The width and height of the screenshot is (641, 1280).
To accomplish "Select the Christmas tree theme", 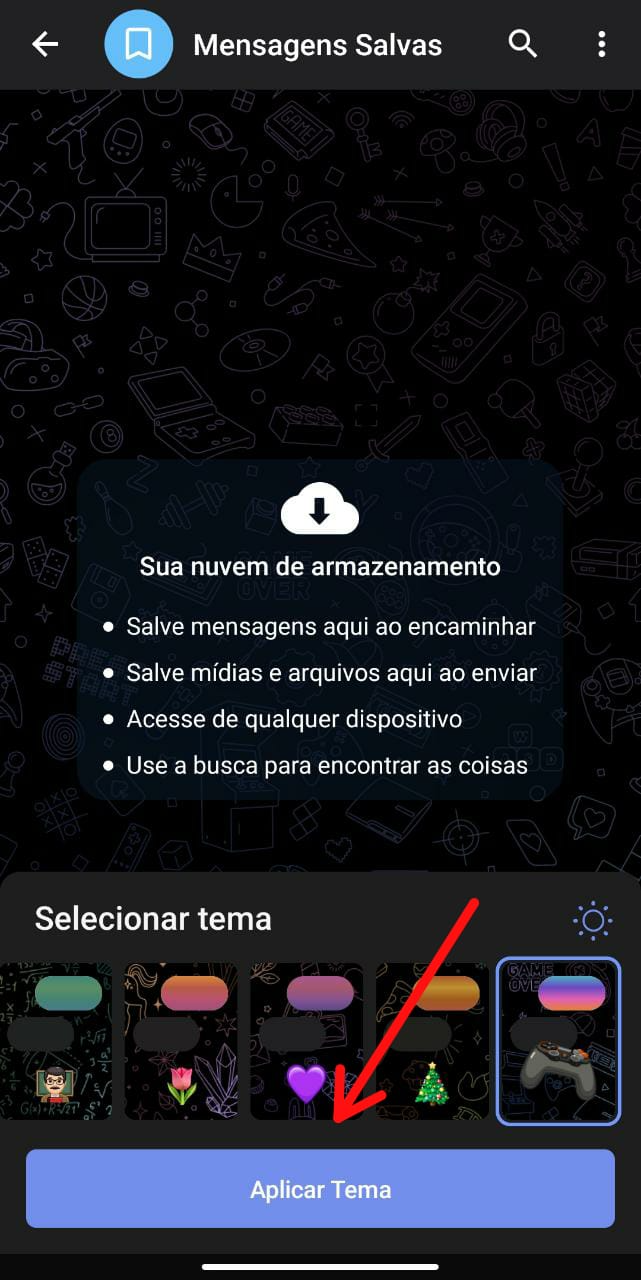I will click(x=432, y=1041).
